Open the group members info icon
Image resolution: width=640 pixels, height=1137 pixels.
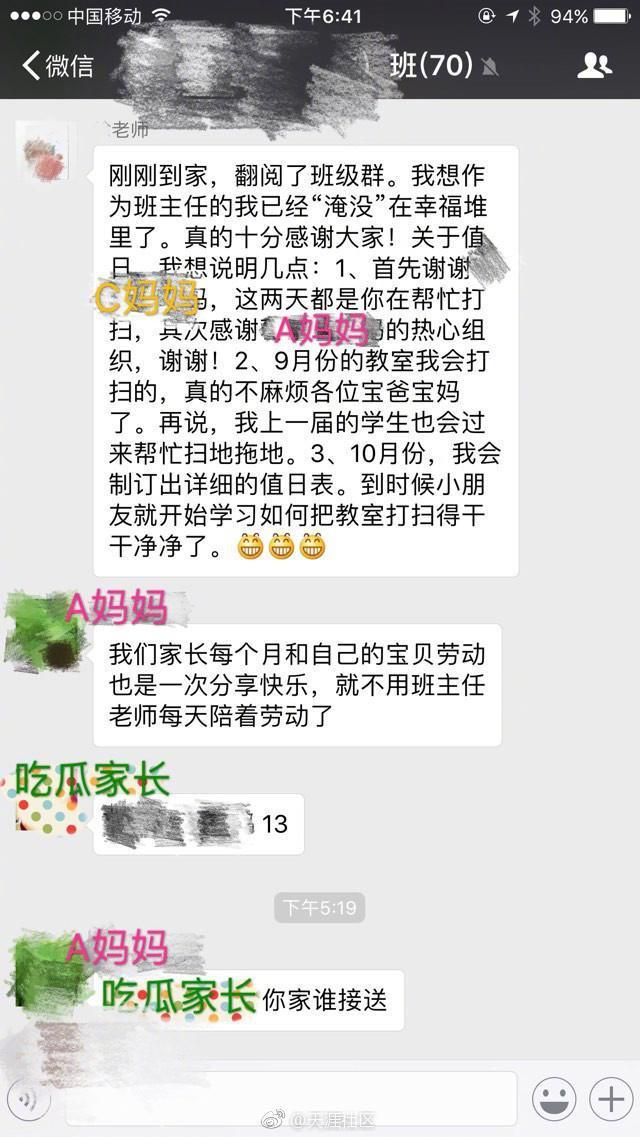(x=594, y=66)
